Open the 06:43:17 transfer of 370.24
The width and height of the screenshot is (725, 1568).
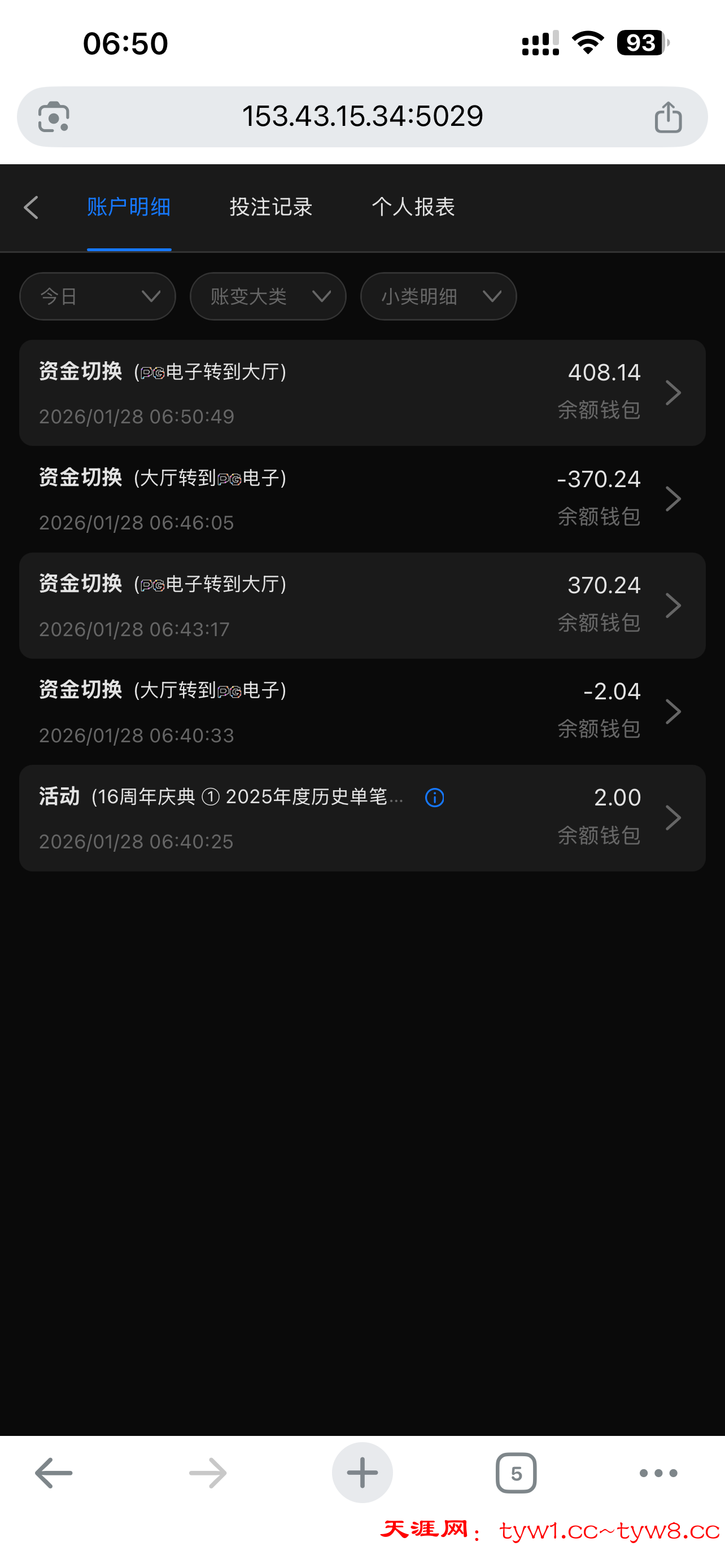tap(362, 606)
